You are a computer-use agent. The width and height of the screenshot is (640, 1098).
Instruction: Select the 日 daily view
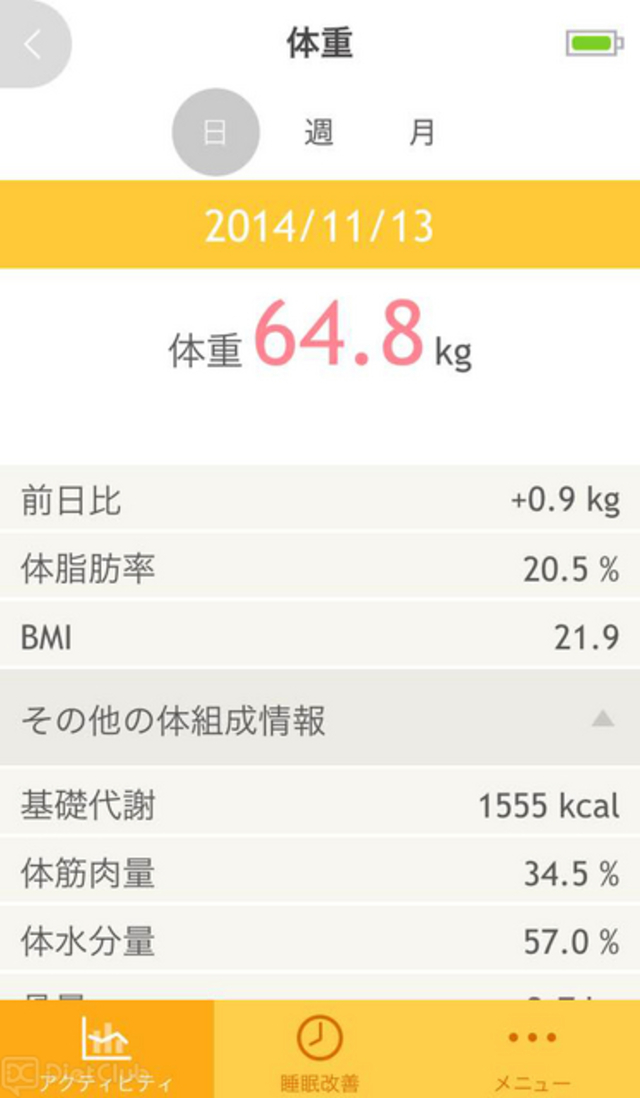click(x=215, y=133)
